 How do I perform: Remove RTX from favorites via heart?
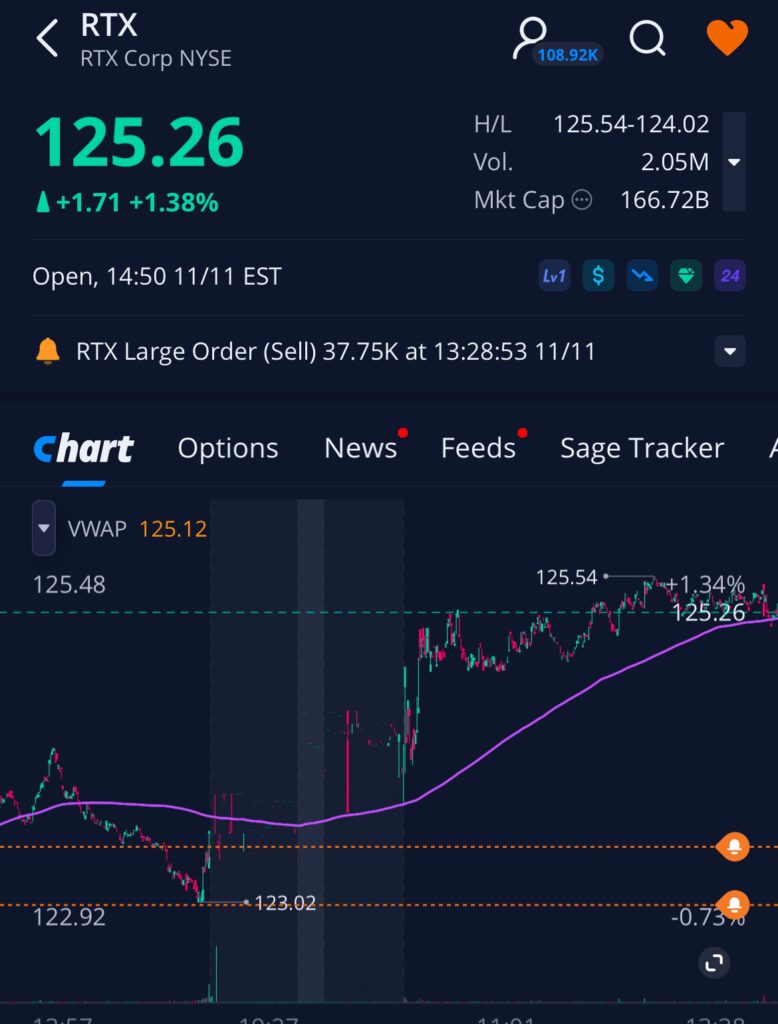point(726,38)
